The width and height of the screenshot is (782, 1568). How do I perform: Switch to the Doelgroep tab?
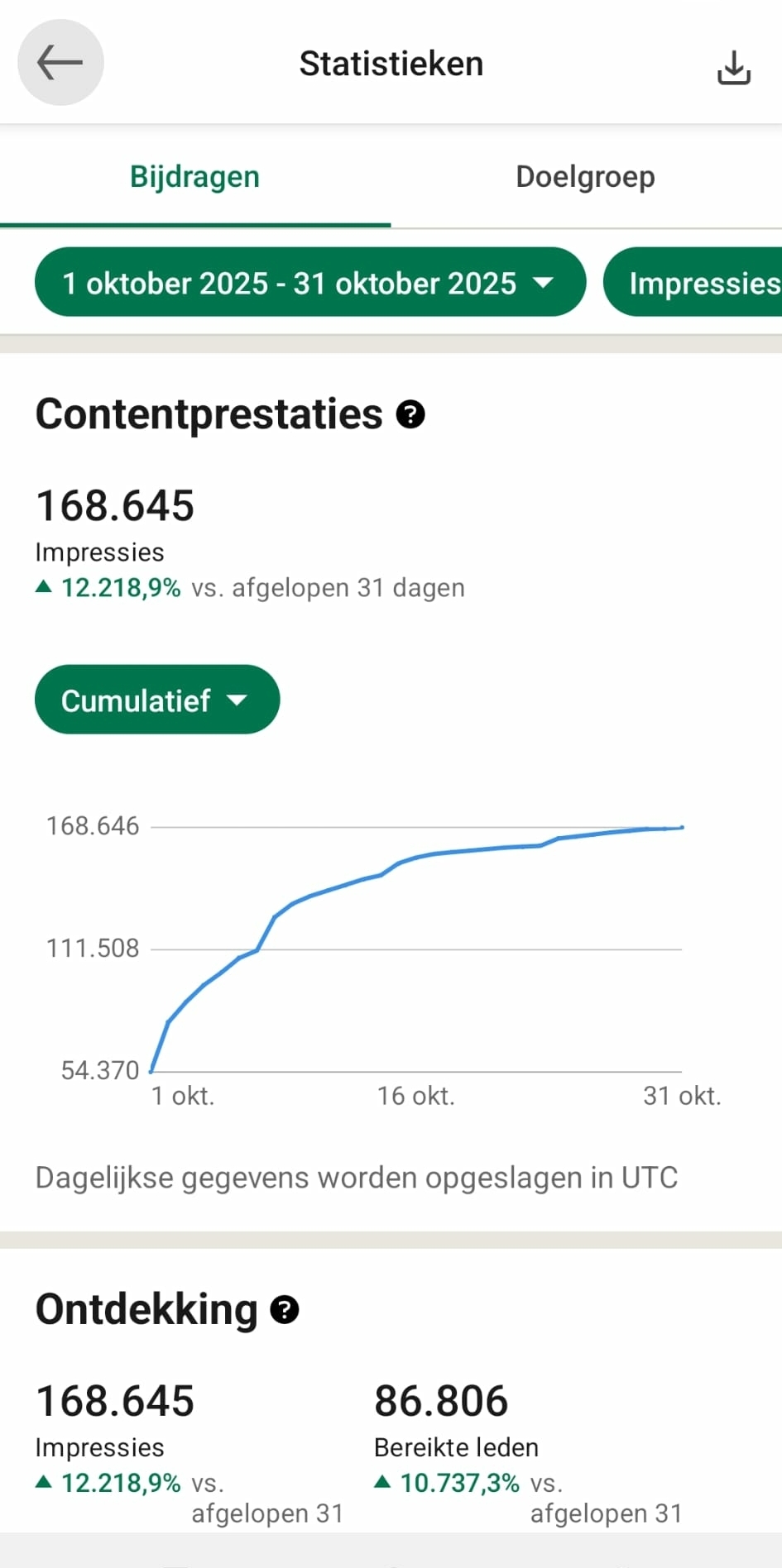[x=585, y=176]
